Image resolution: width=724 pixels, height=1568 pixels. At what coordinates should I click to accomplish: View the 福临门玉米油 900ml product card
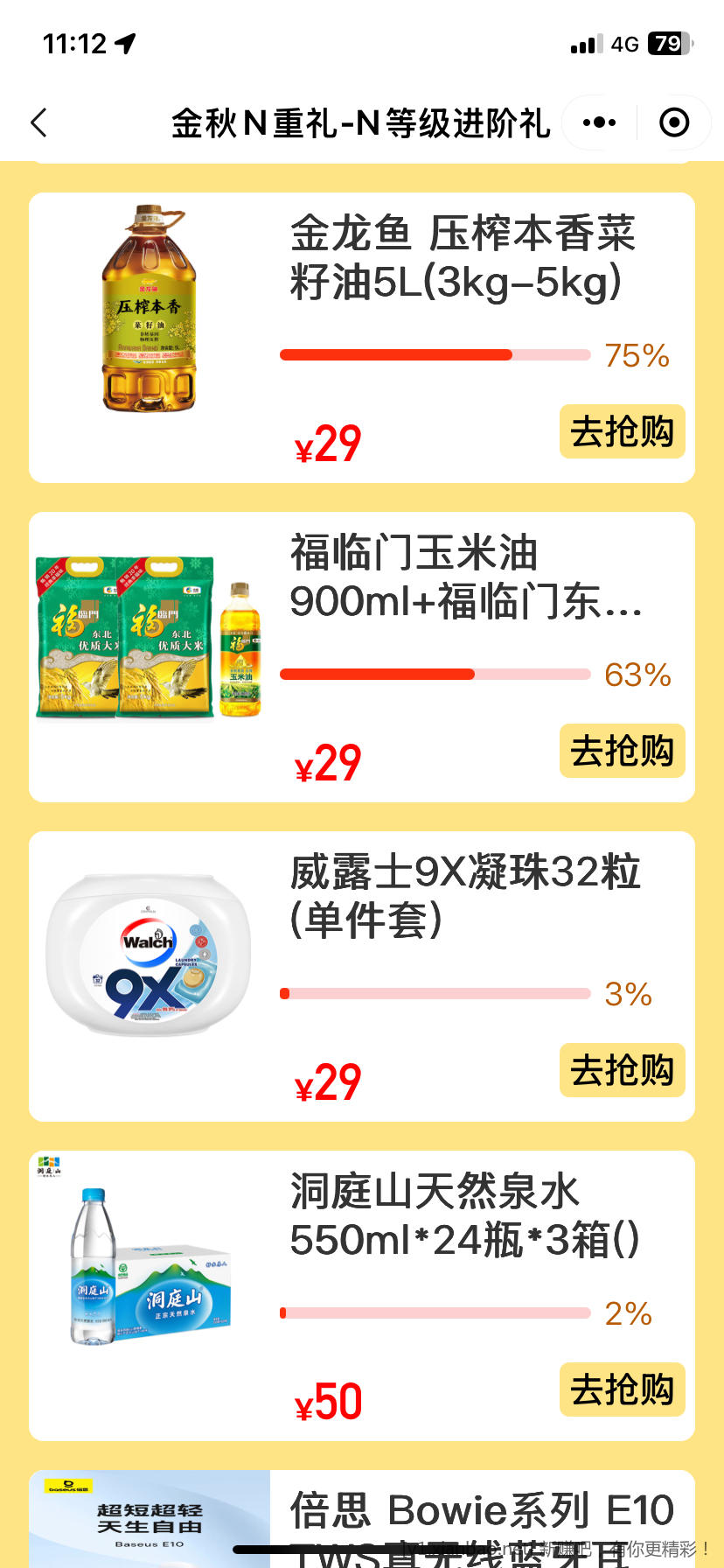[x=465, y=577]
